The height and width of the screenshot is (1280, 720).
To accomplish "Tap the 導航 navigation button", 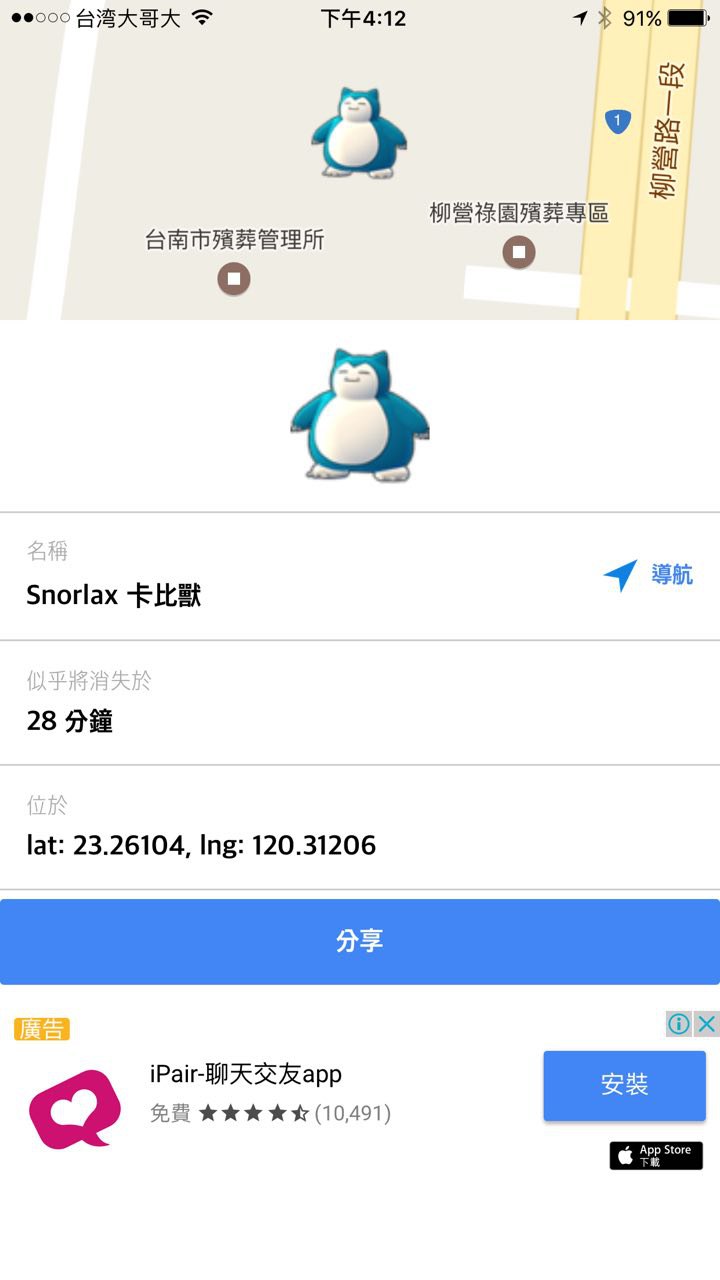I will coord(648,575).
